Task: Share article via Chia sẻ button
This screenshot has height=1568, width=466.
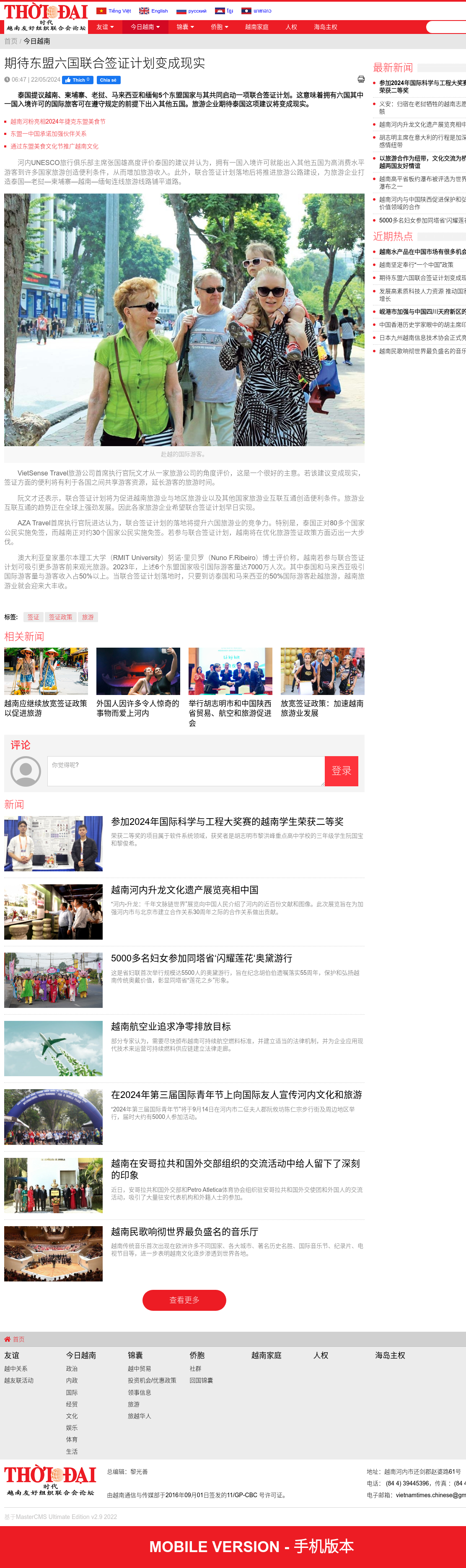Action: click(108, 80)
